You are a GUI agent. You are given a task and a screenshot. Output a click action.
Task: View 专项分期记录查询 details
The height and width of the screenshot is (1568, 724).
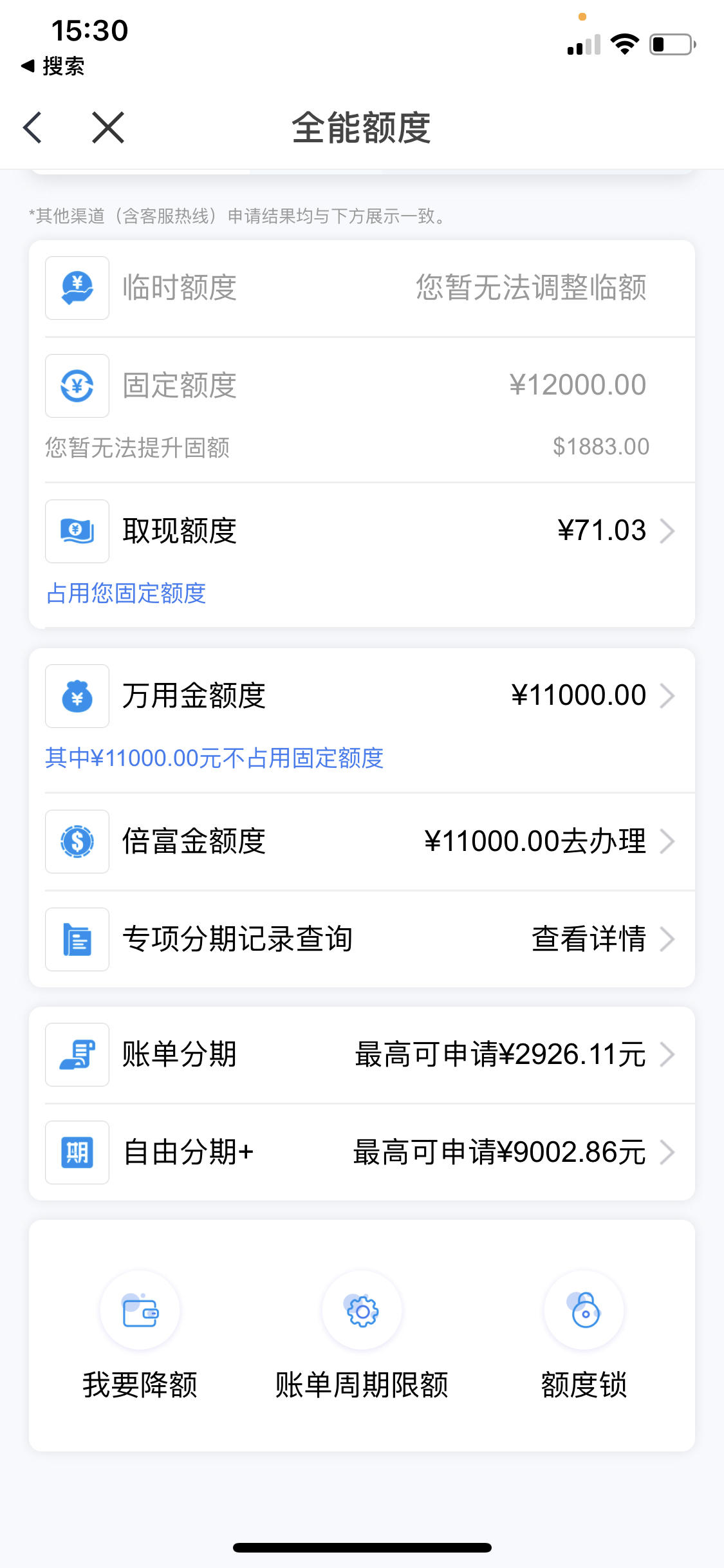(362, 940)
